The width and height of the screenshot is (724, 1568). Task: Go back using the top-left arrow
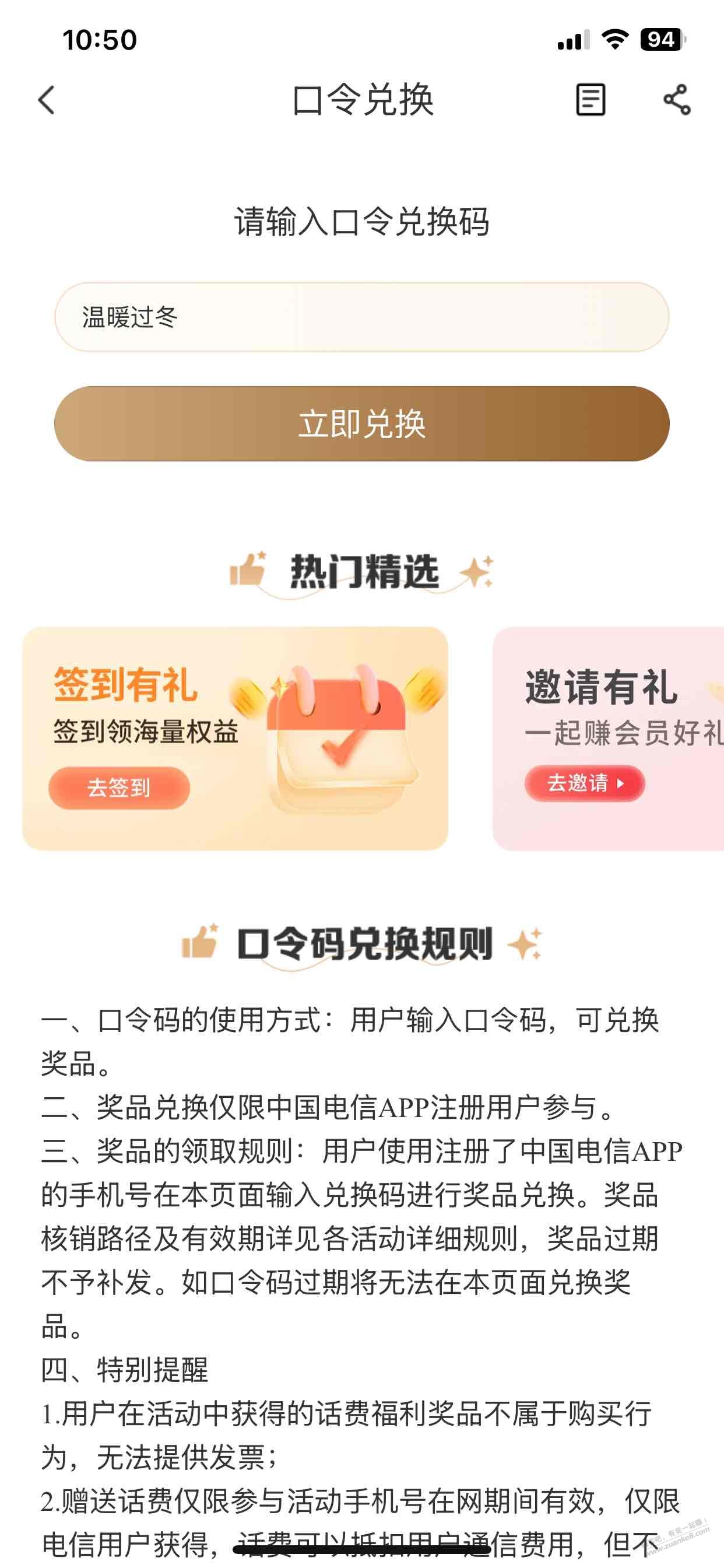click(x=47, y=100)
